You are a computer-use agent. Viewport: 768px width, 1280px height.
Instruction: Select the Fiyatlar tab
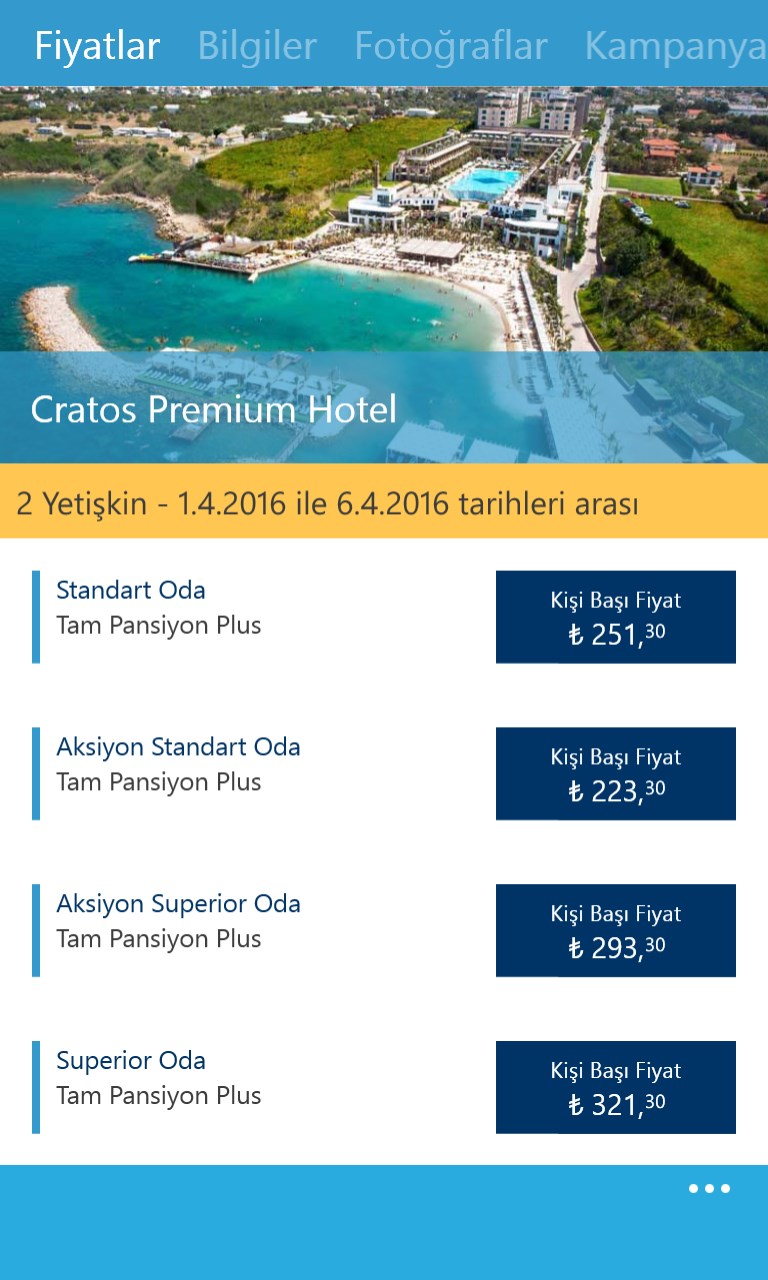[x=97, y=46]
